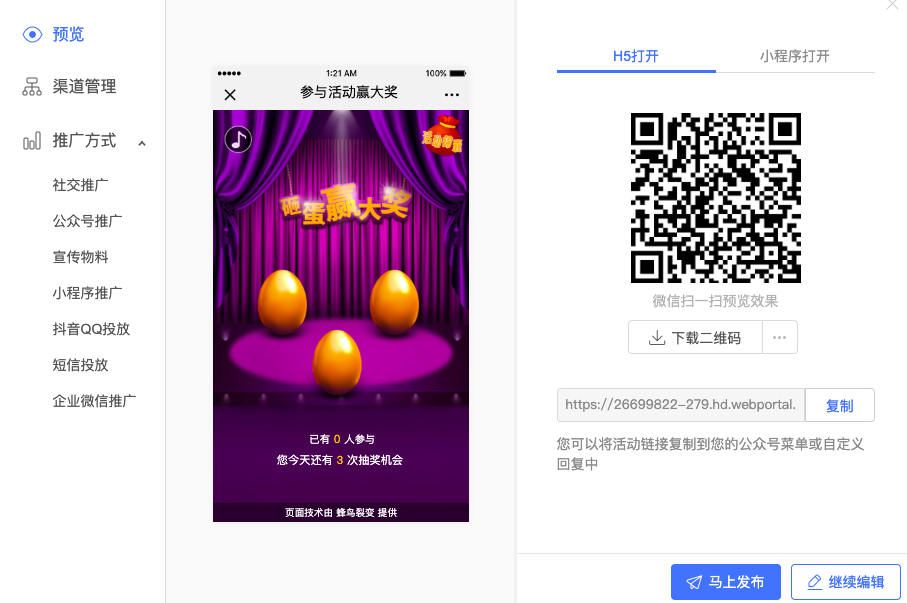Image resolution: width=907 pixels, height=603 pixels.
Task: Open 宣传物料
Action: pyautogui.click(x=80, y=257)
